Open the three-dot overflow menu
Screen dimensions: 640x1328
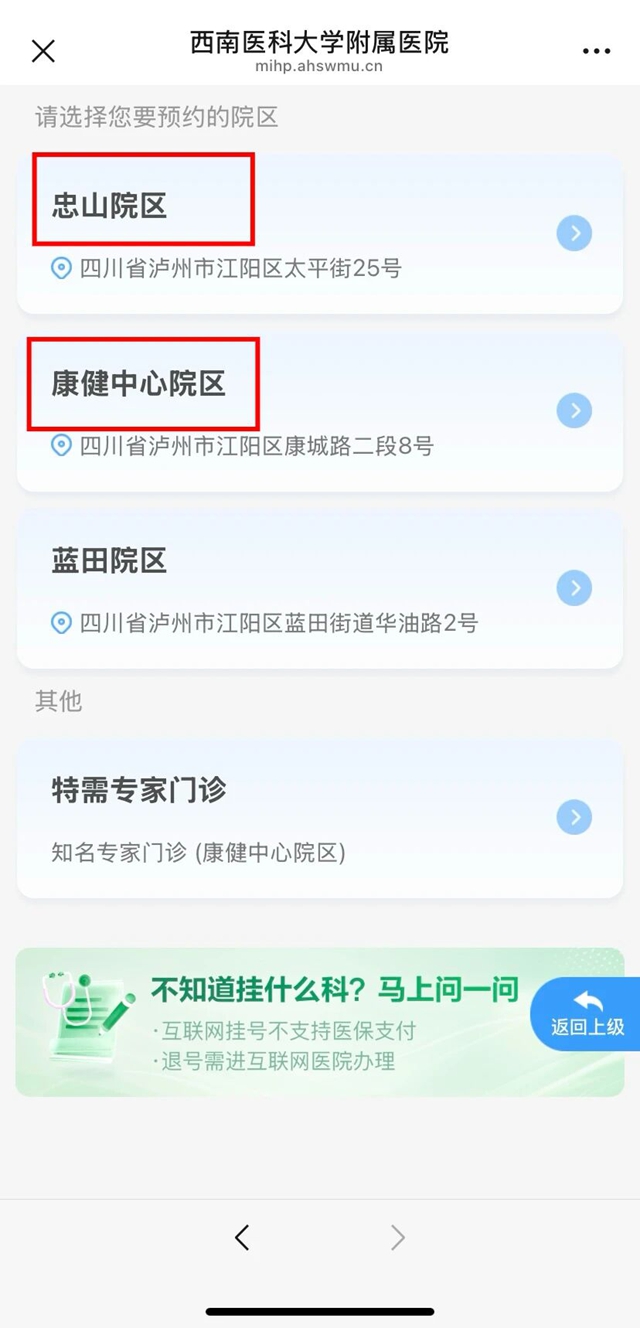[596, 51]
